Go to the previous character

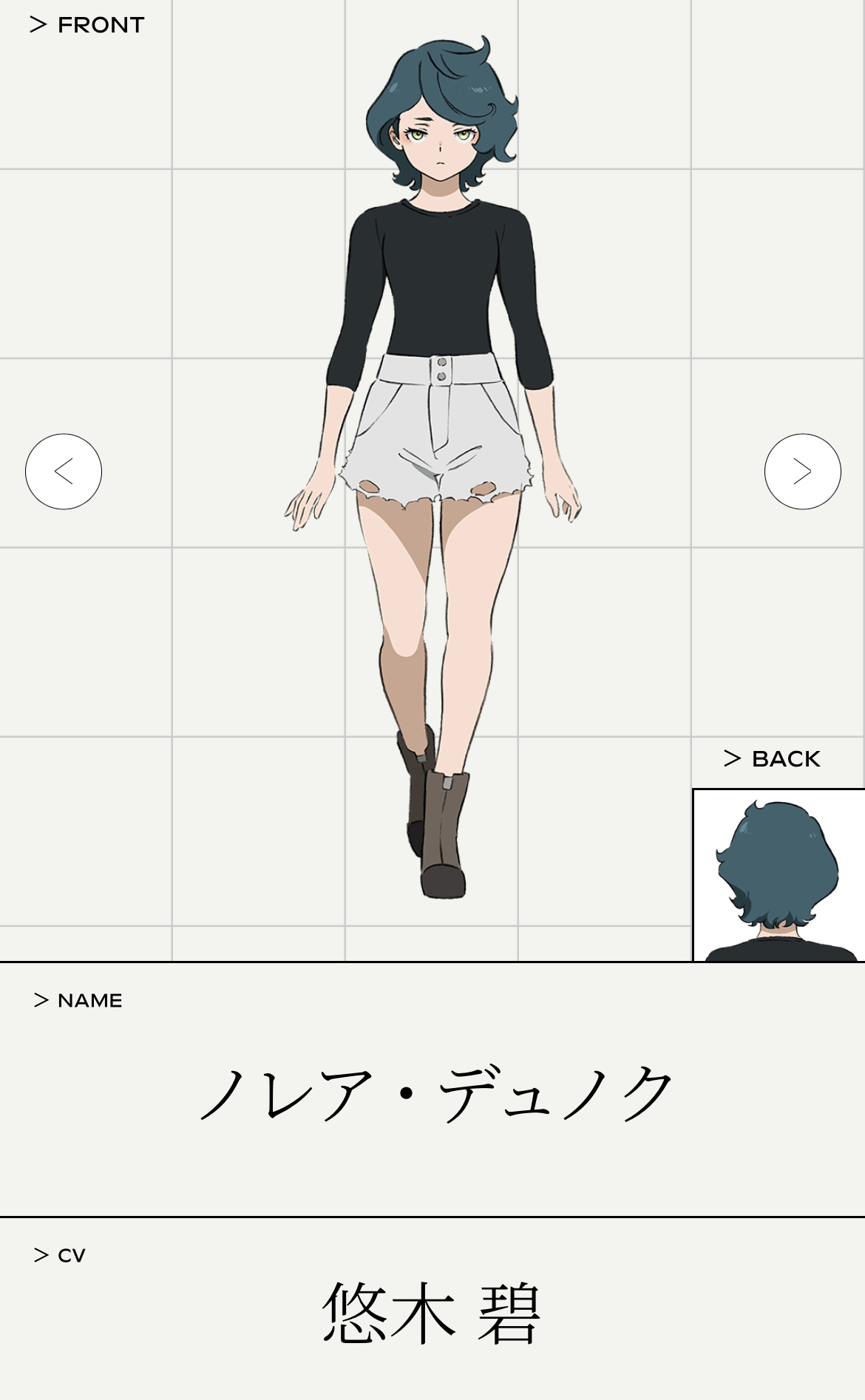tap(64, 472)
